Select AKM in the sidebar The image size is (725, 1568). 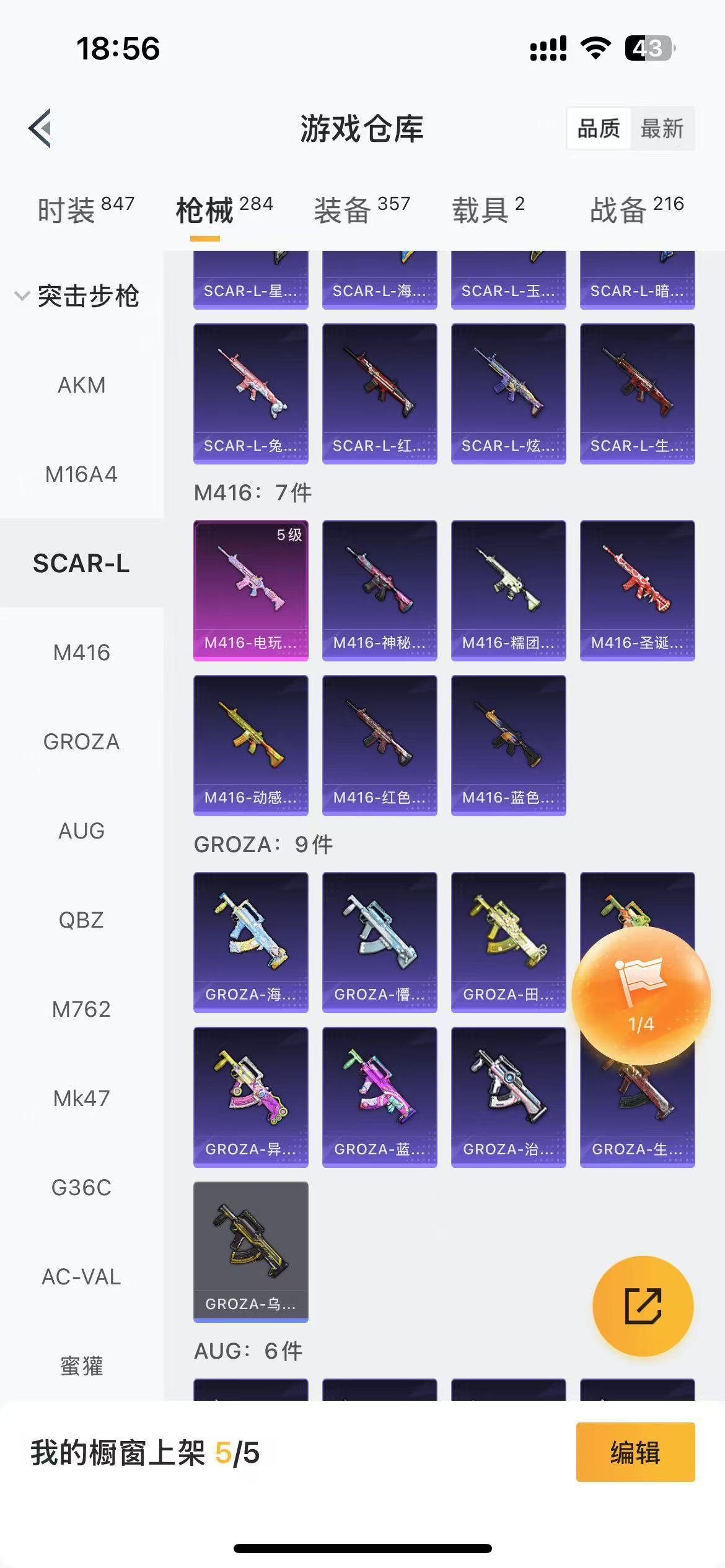(81, 385)
